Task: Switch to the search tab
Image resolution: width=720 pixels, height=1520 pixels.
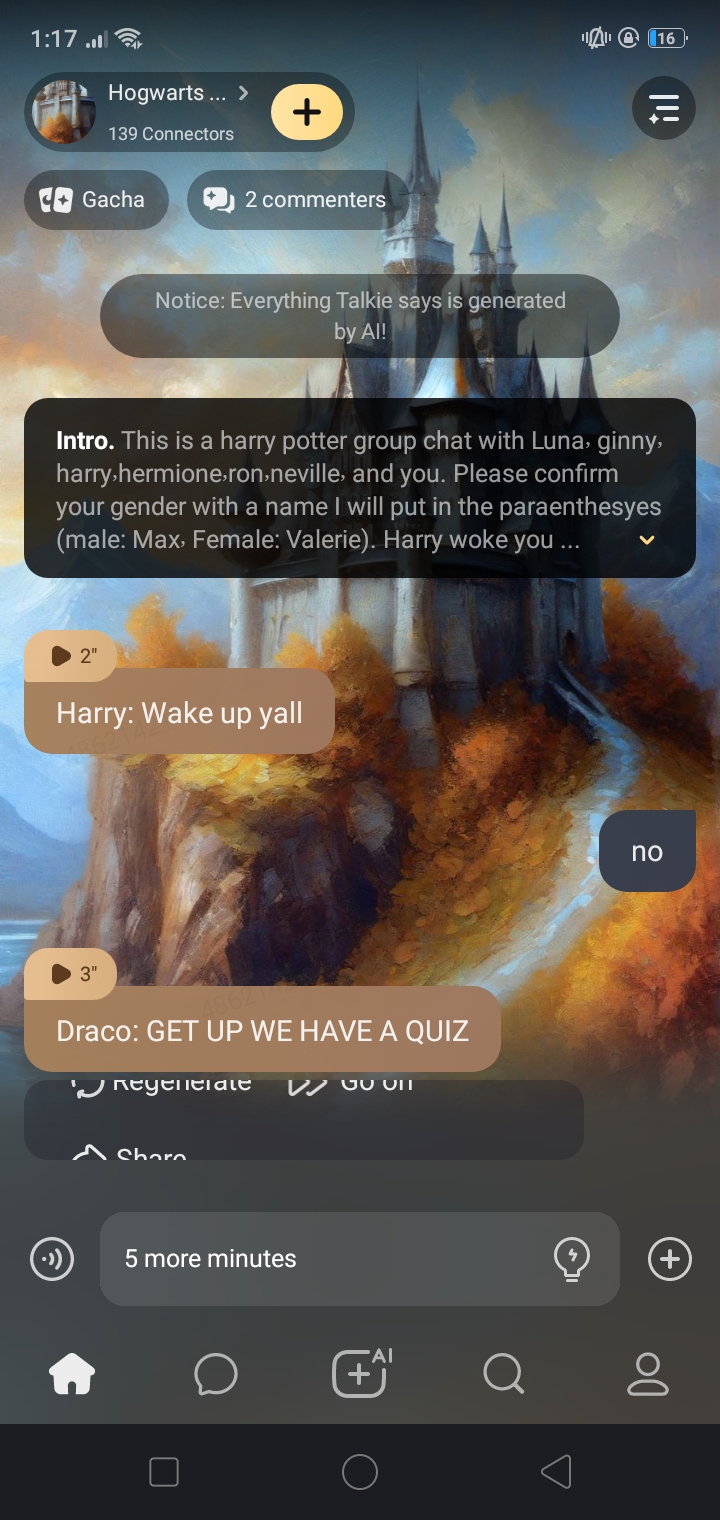Action: (503, 1374)
